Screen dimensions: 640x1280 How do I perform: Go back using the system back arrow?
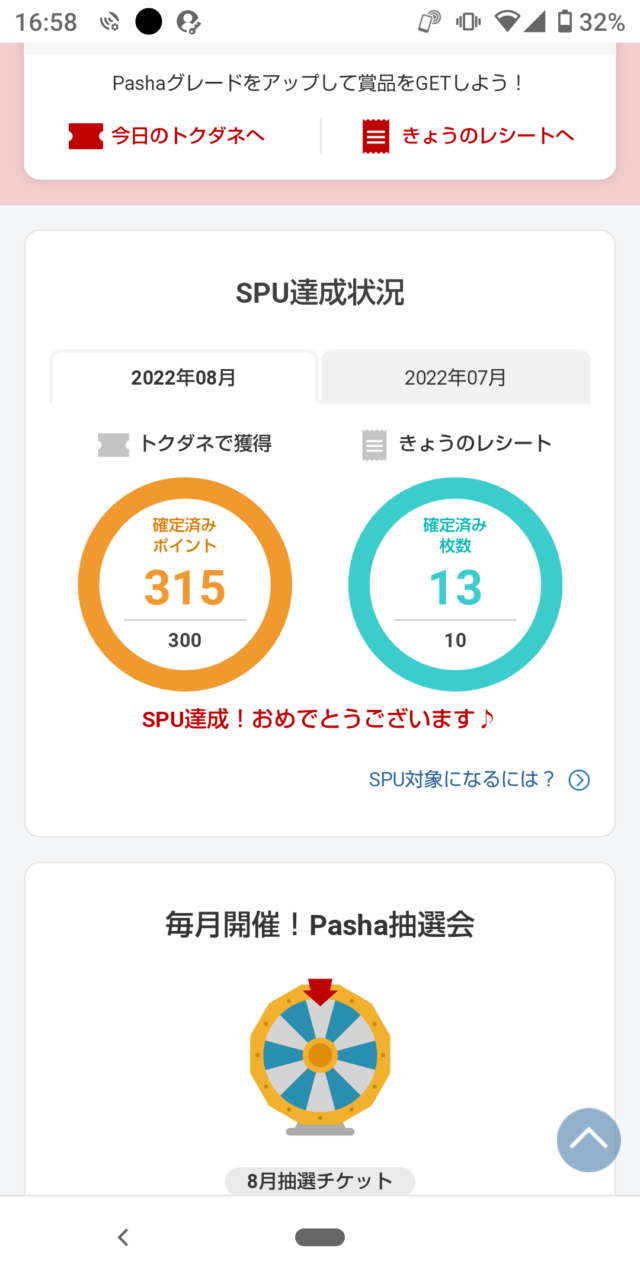pyautogui.click(x=123, y=1237)
